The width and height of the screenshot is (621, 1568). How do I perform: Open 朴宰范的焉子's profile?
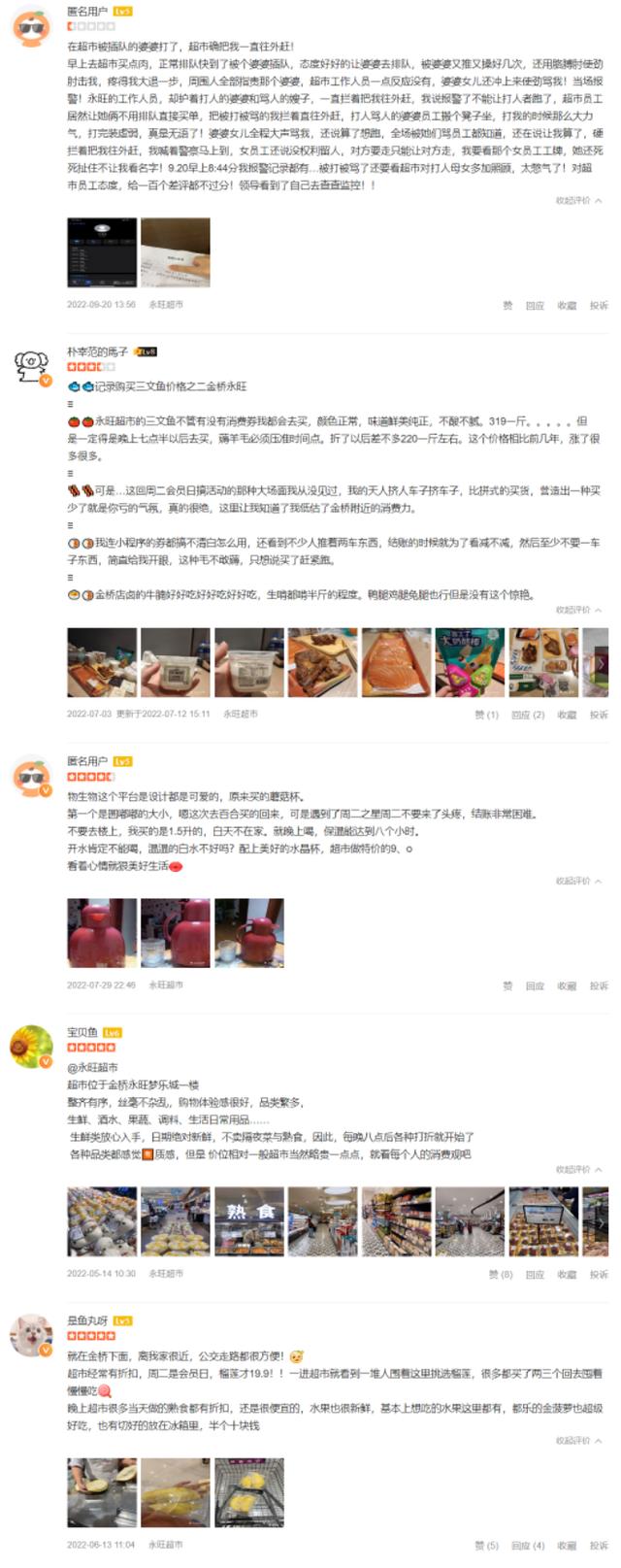pos(97,351)
